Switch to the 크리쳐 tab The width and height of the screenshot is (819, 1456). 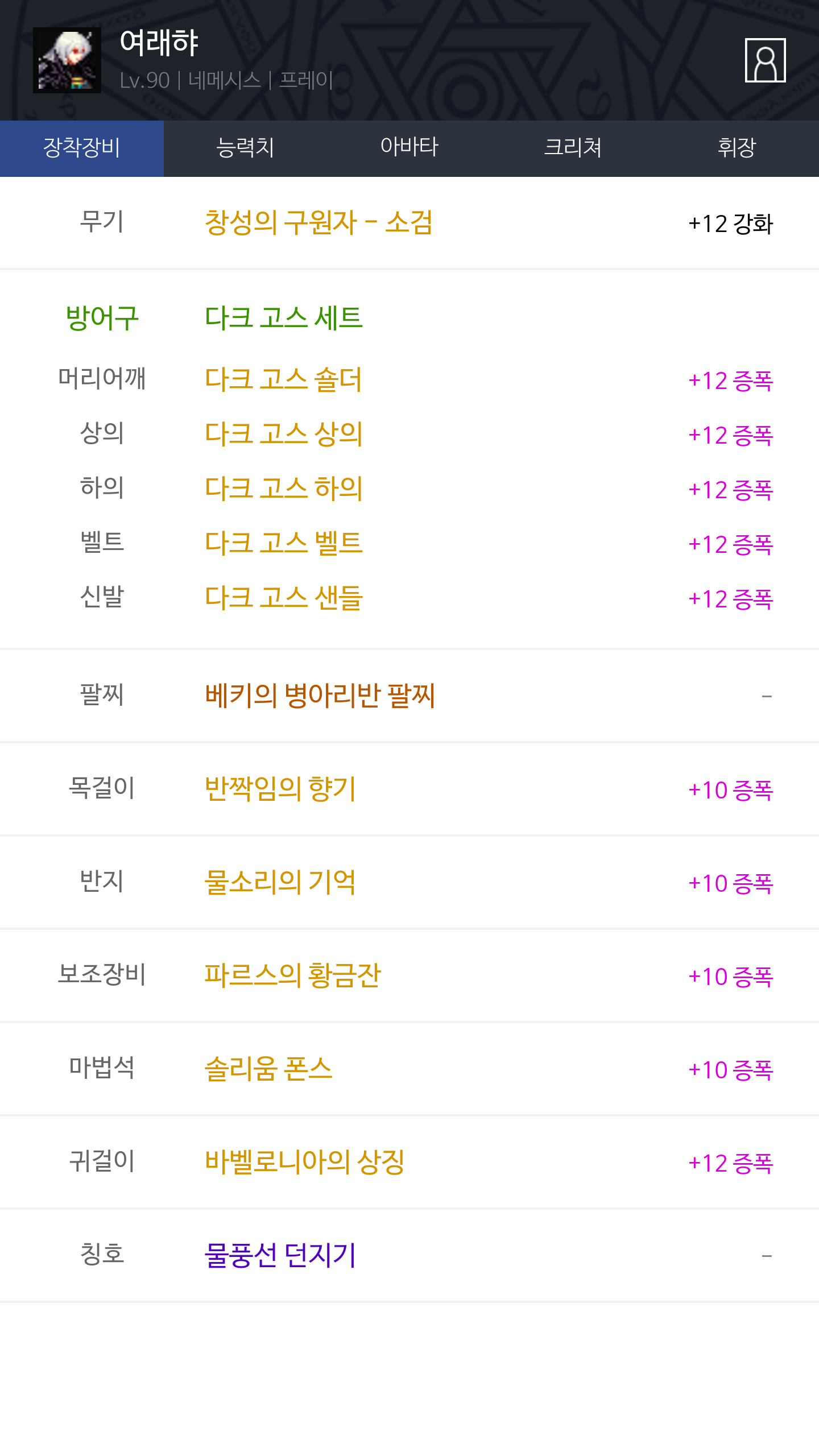click(x=573, y=148)
